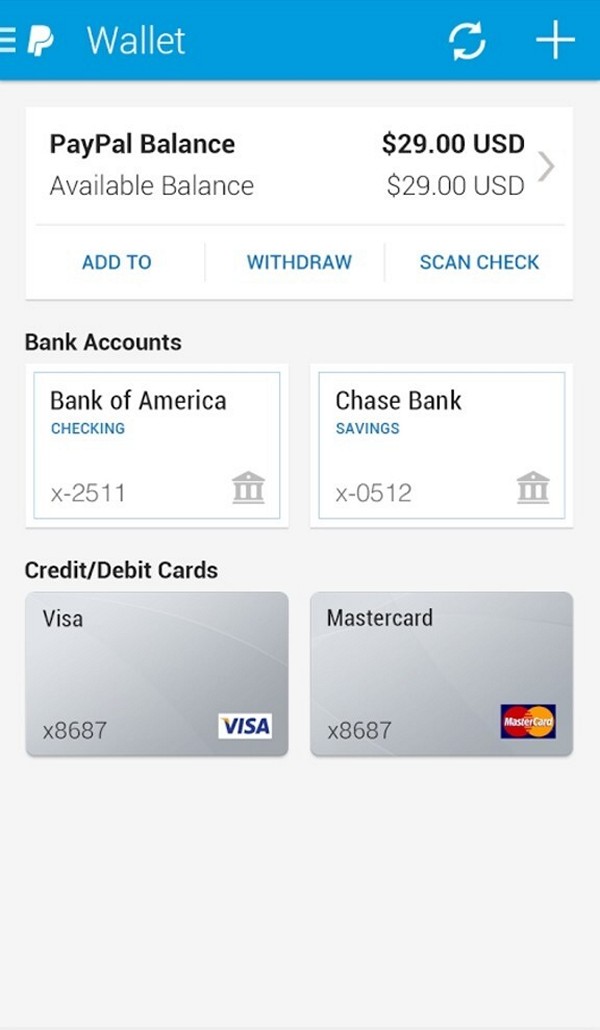
Task: View the Mastercard card x8687
Action: coord(442,674)
